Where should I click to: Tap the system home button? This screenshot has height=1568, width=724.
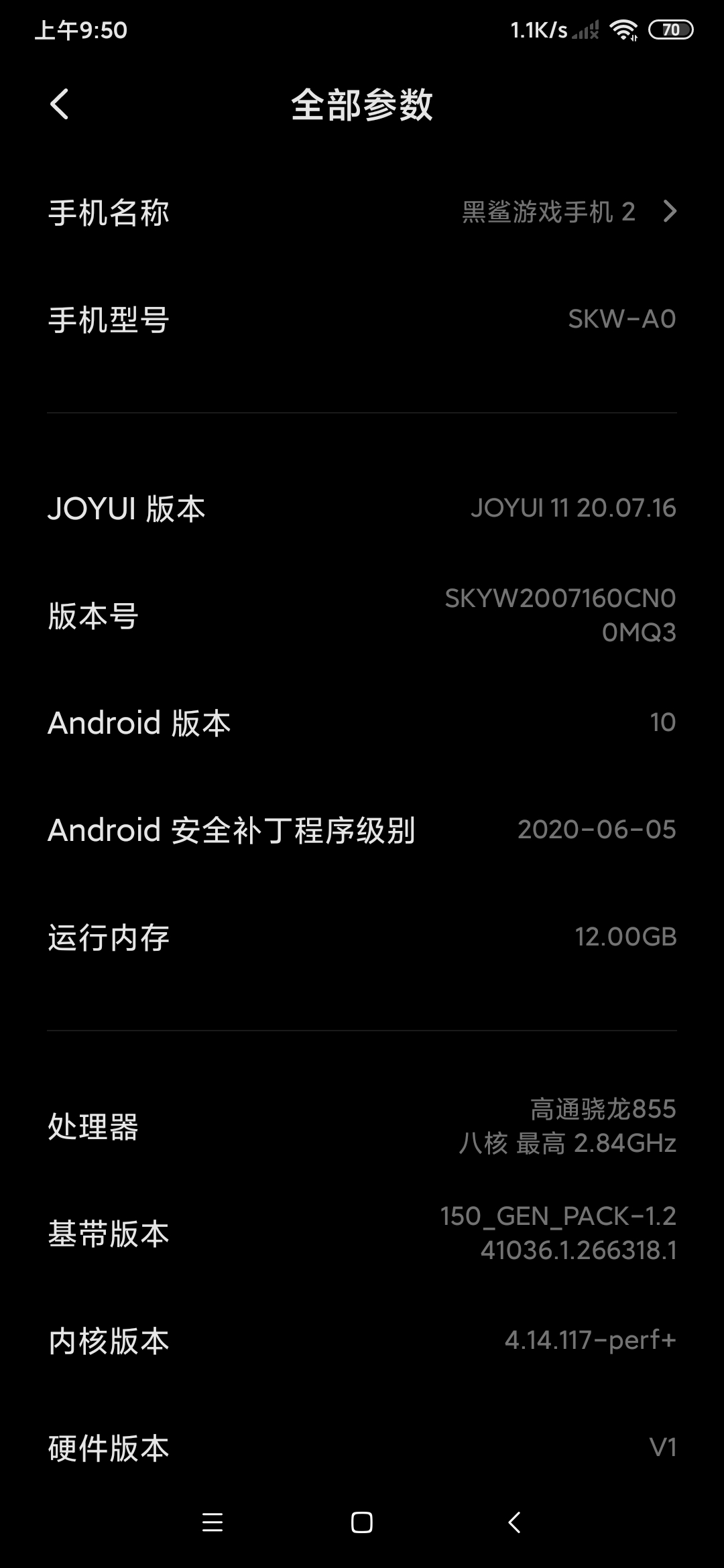362,1522
